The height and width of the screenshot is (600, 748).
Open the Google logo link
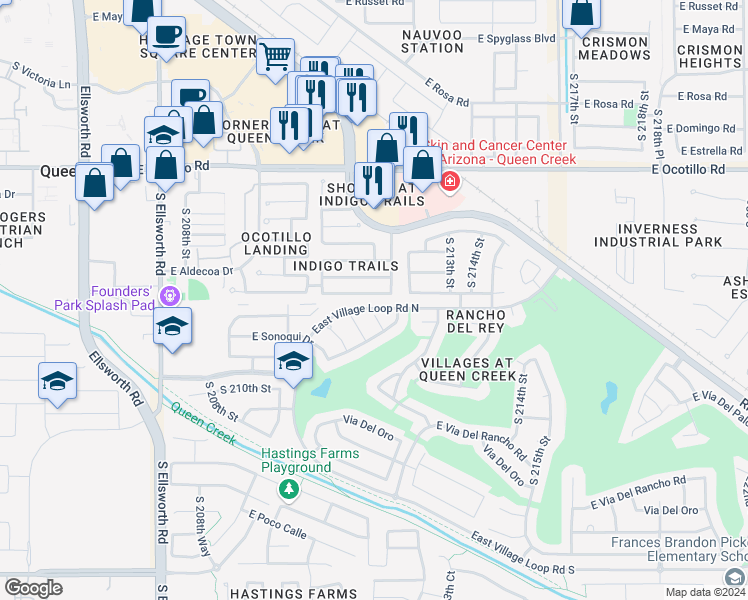33,588
